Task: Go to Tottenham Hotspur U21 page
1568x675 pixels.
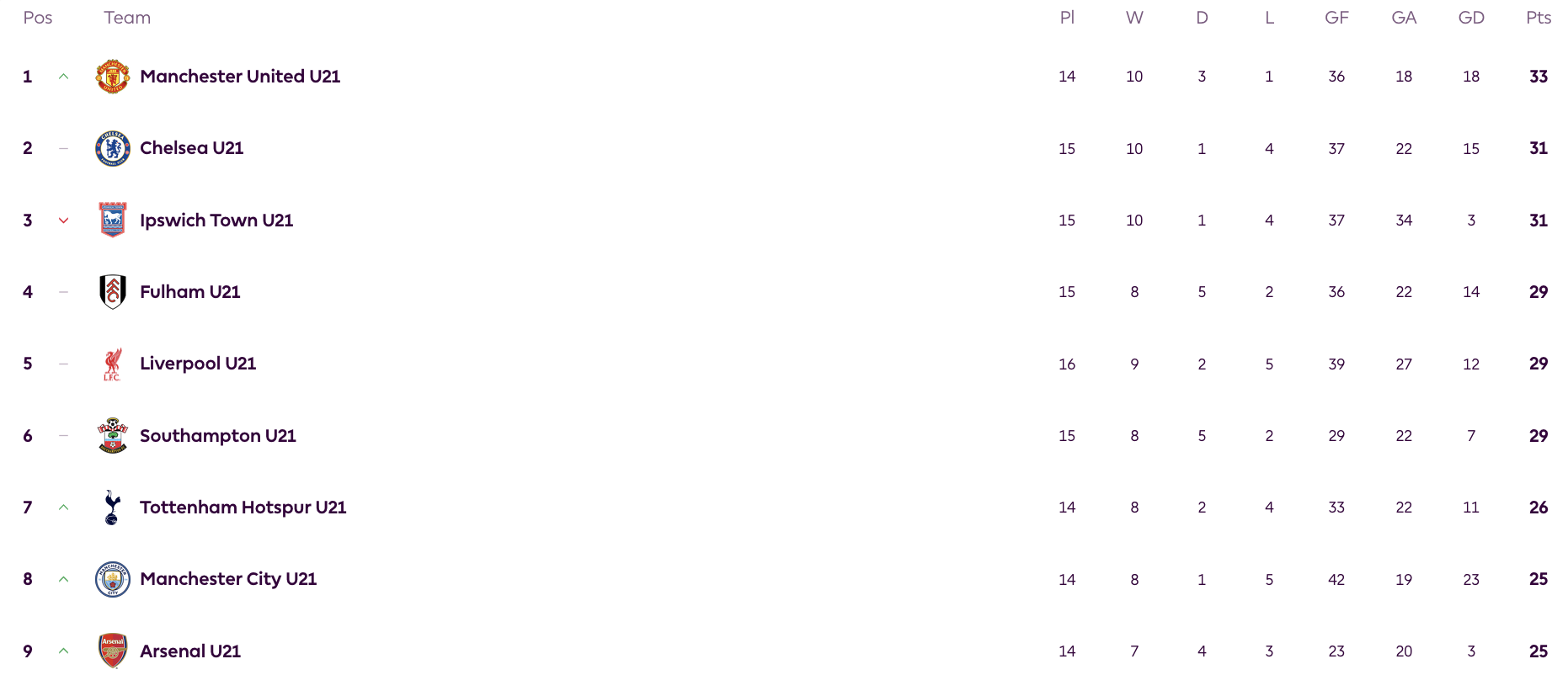Action: tap(243, 508)
